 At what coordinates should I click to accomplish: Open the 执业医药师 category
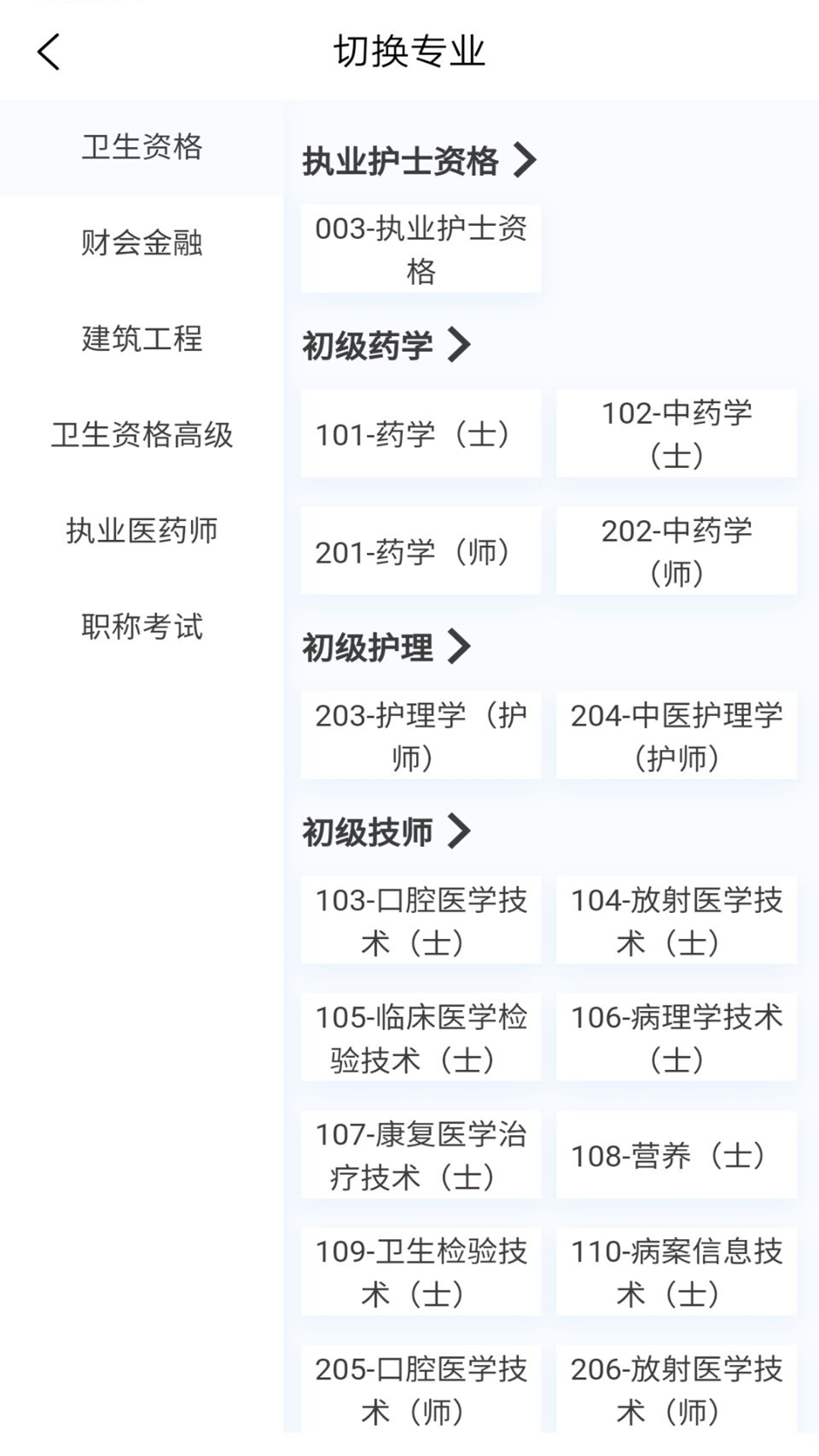141,532
